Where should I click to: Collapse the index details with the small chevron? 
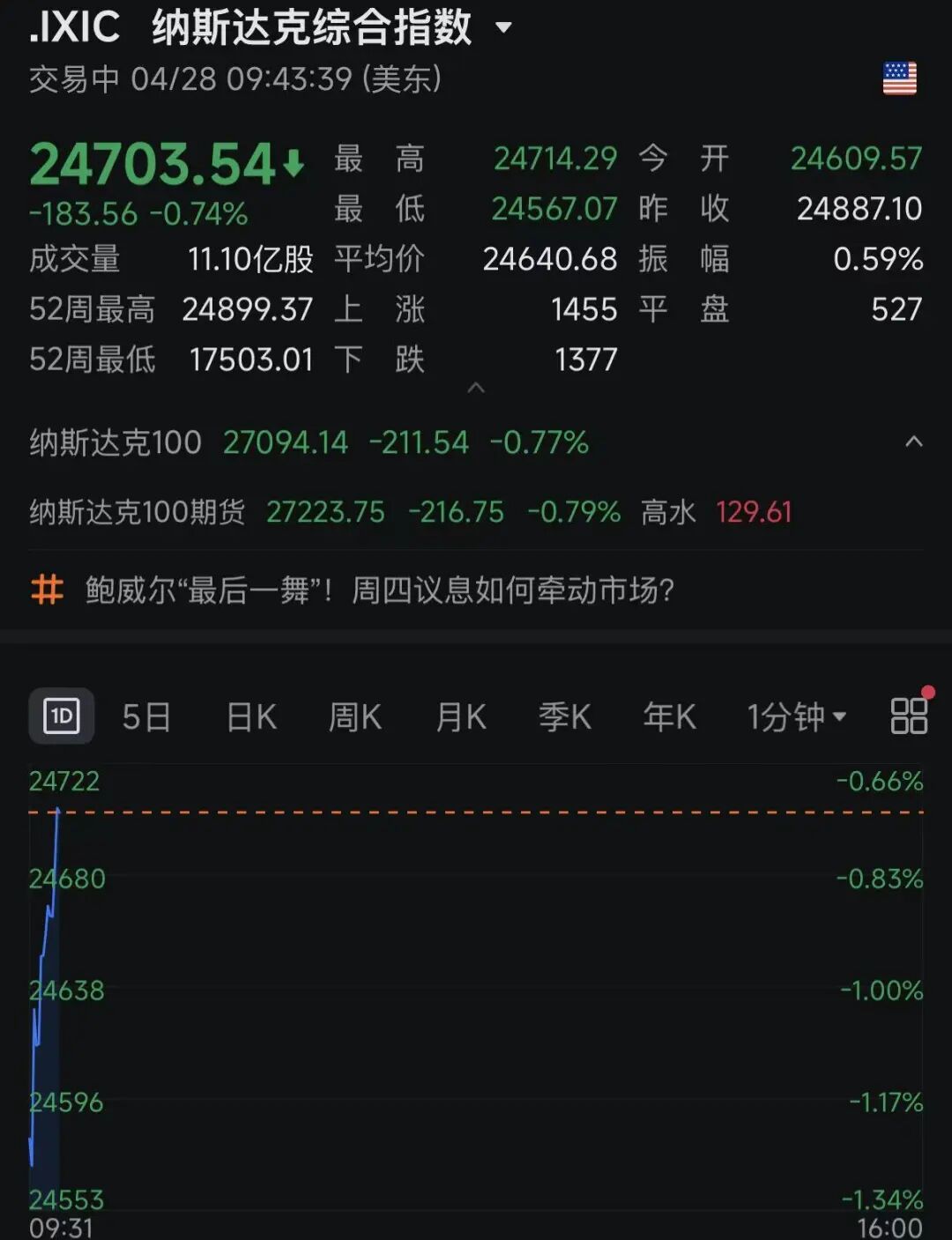pyautogui.click(x=476, y=388)
